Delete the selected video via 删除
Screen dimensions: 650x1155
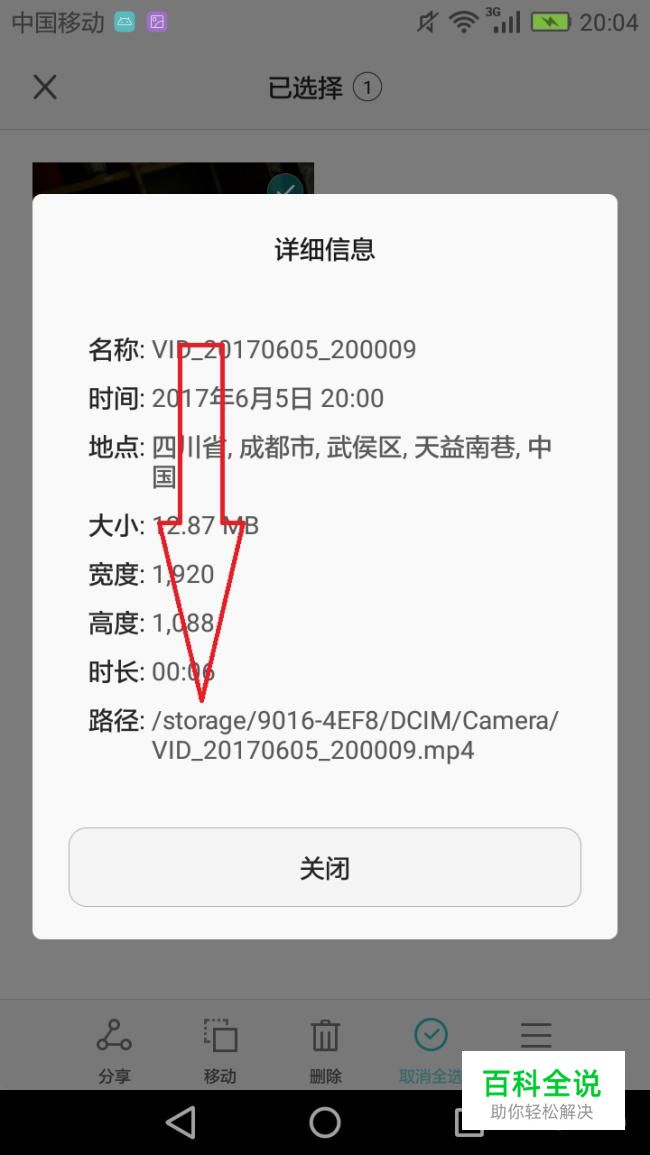325,1049
